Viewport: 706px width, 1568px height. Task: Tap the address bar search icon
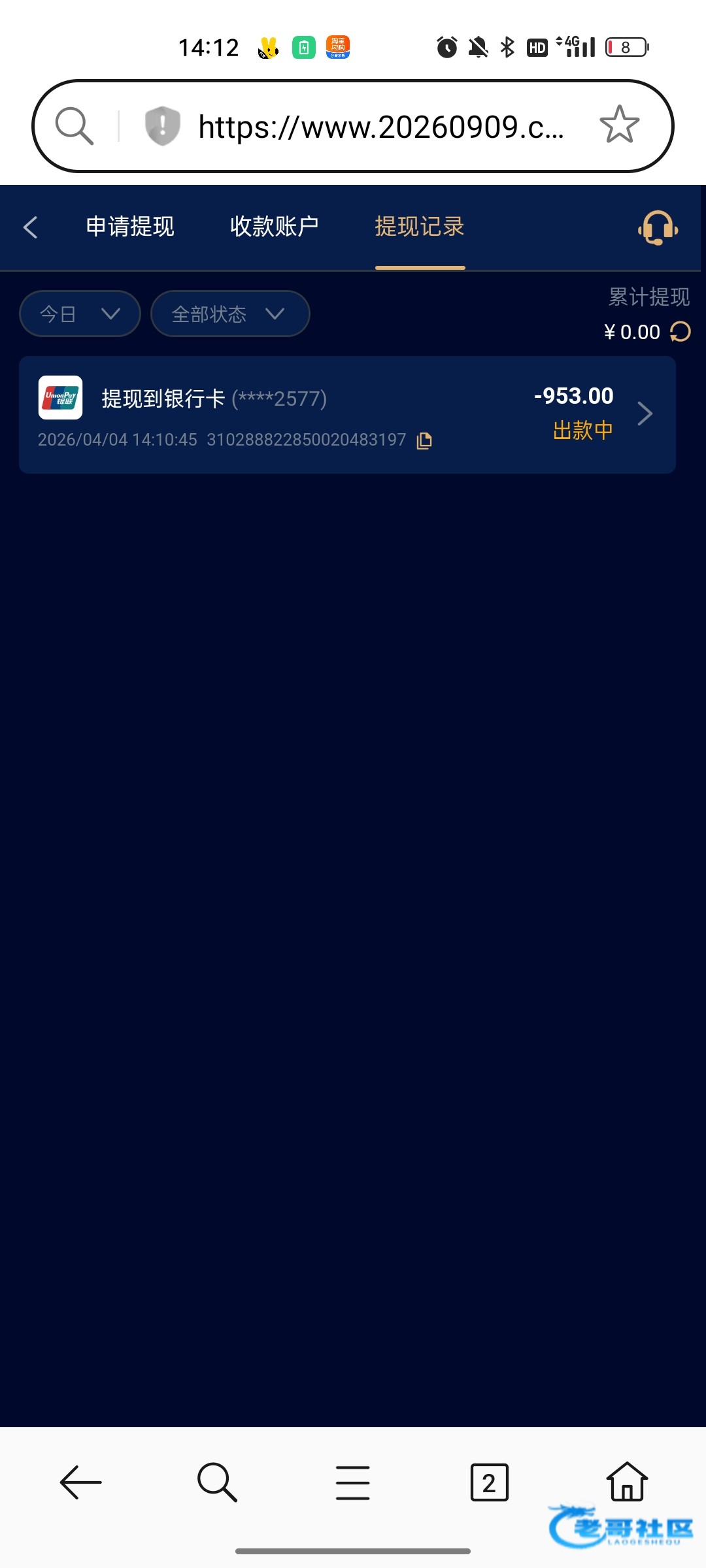tap(75, 125)
